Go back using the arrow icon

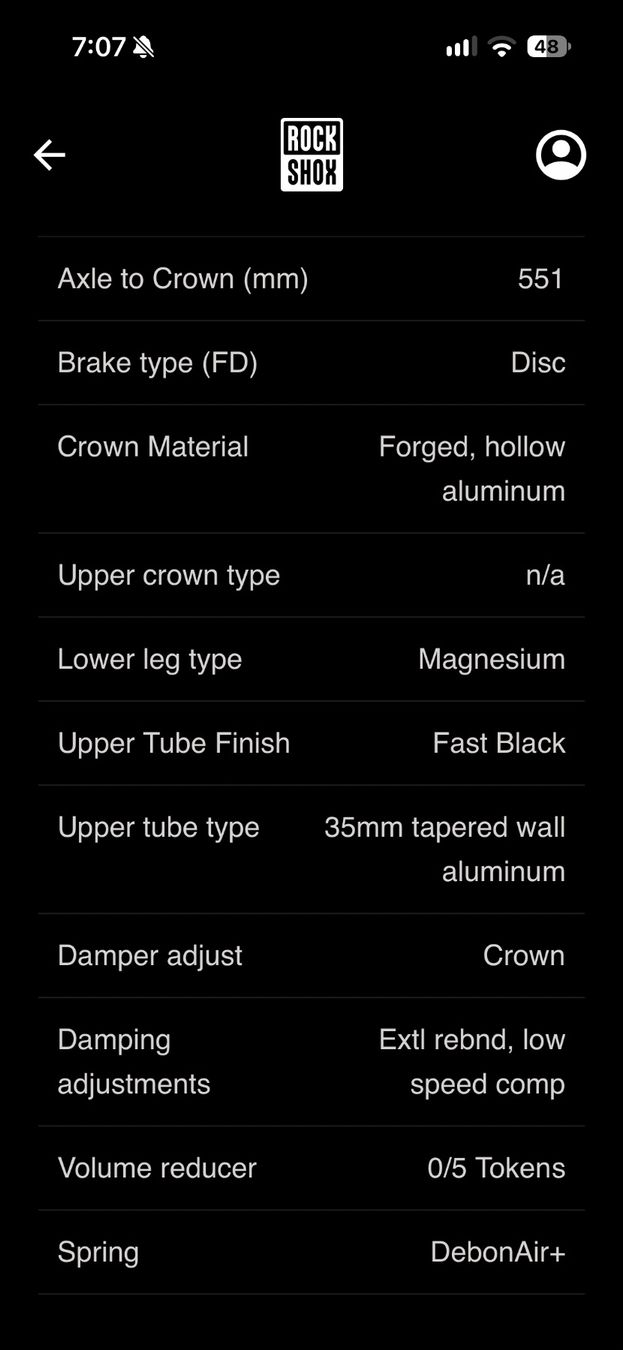click(x=49, y=155)
